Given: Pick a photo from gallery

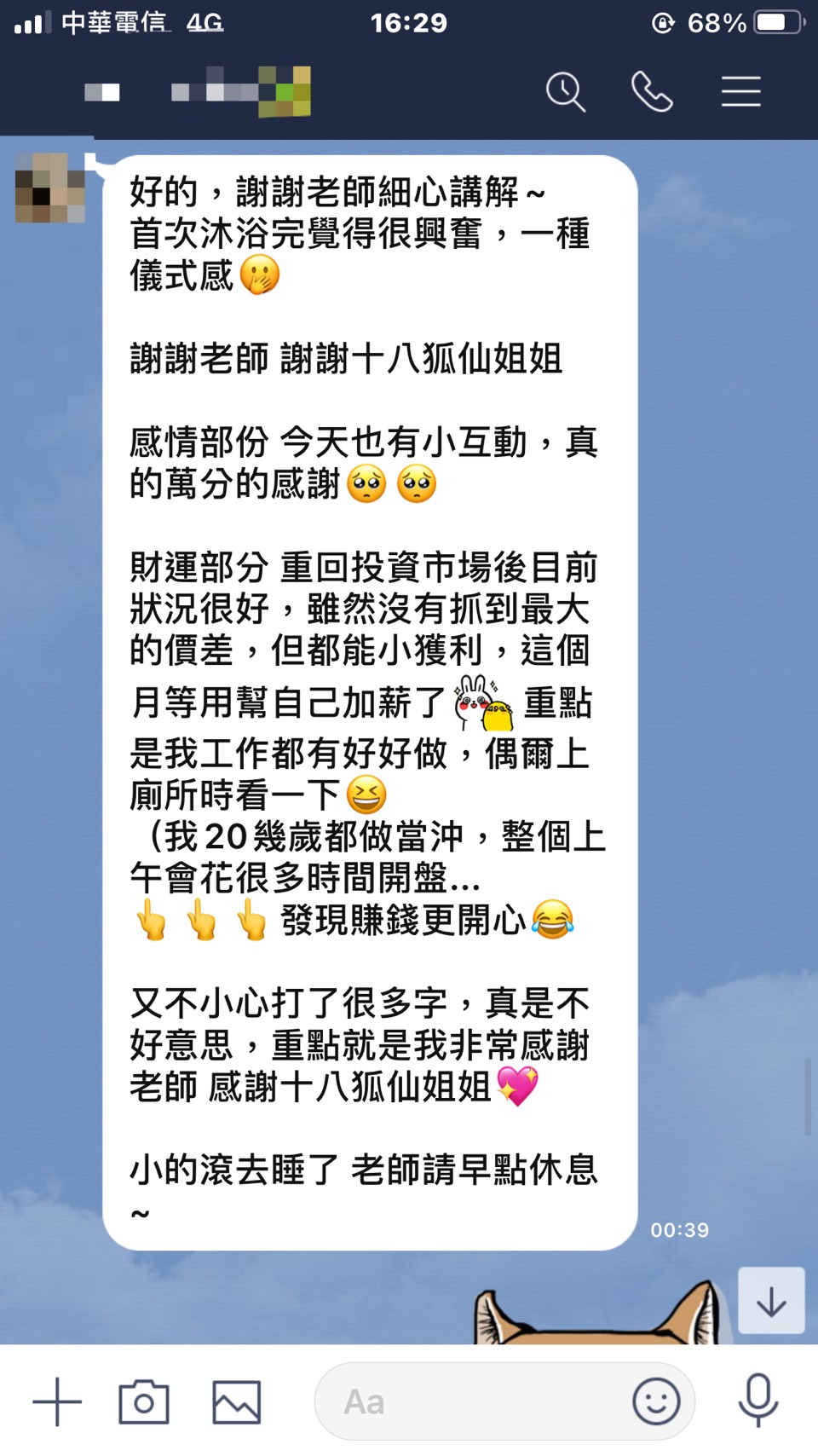Looking at the screenshot, I should click(236, 1401).
